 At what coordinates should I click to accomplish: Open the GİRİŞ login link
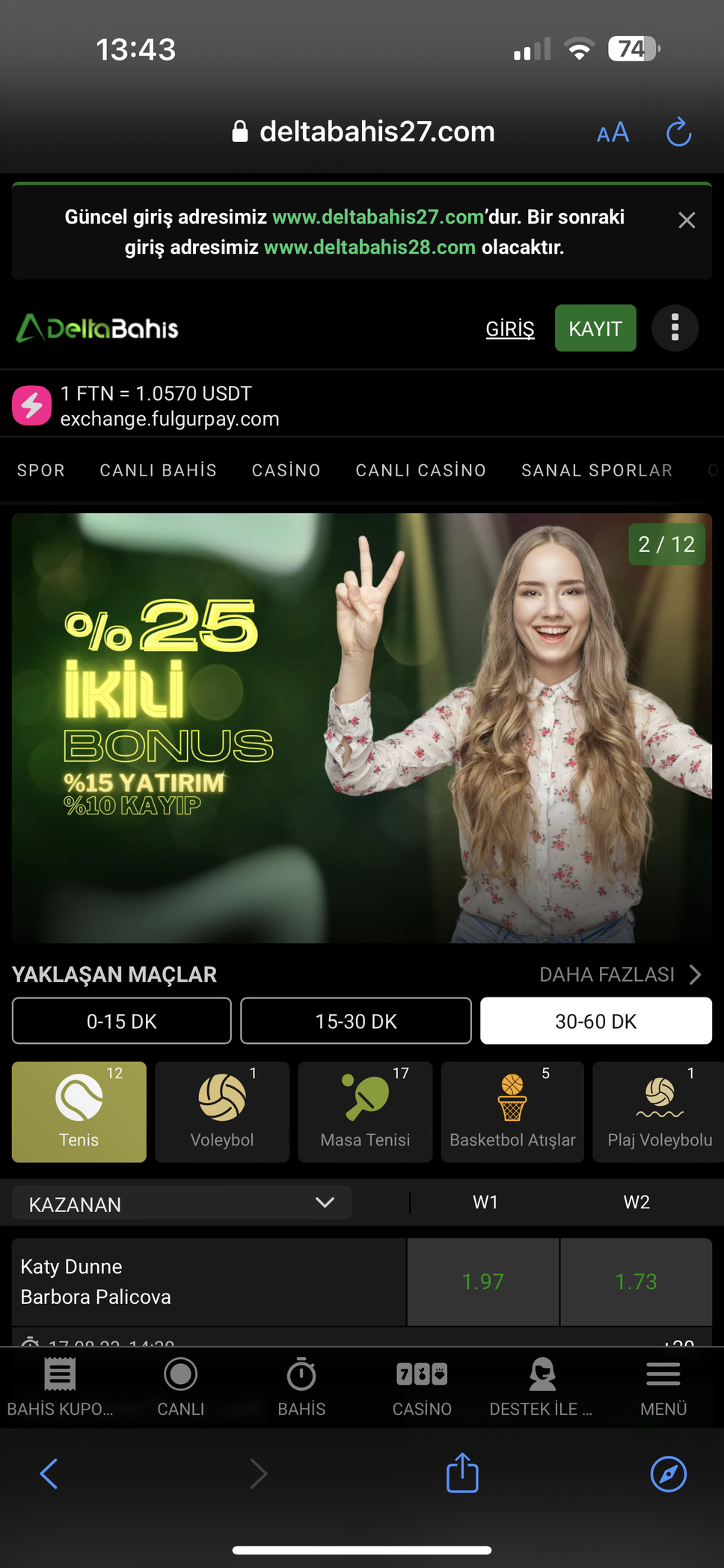tap(509, 329)
